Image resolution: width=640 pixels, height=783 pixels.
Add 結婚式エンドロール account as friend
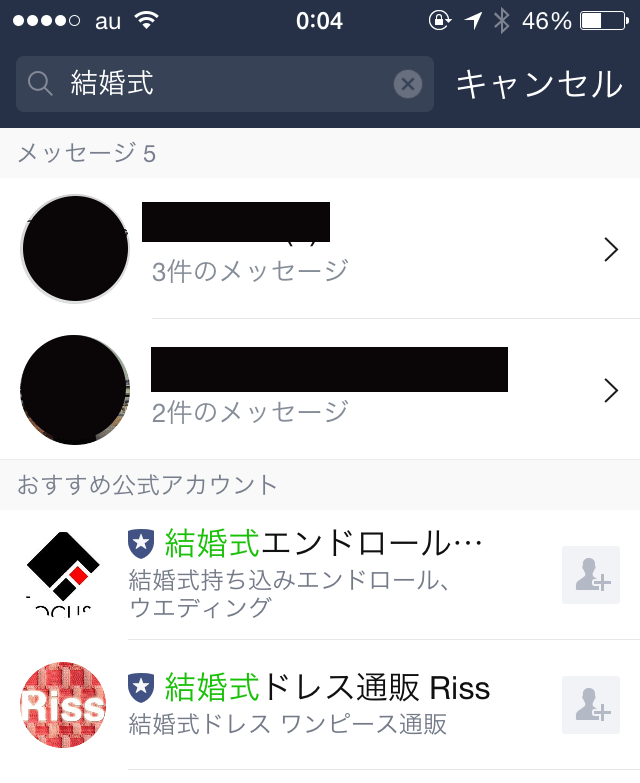(590, 575)
